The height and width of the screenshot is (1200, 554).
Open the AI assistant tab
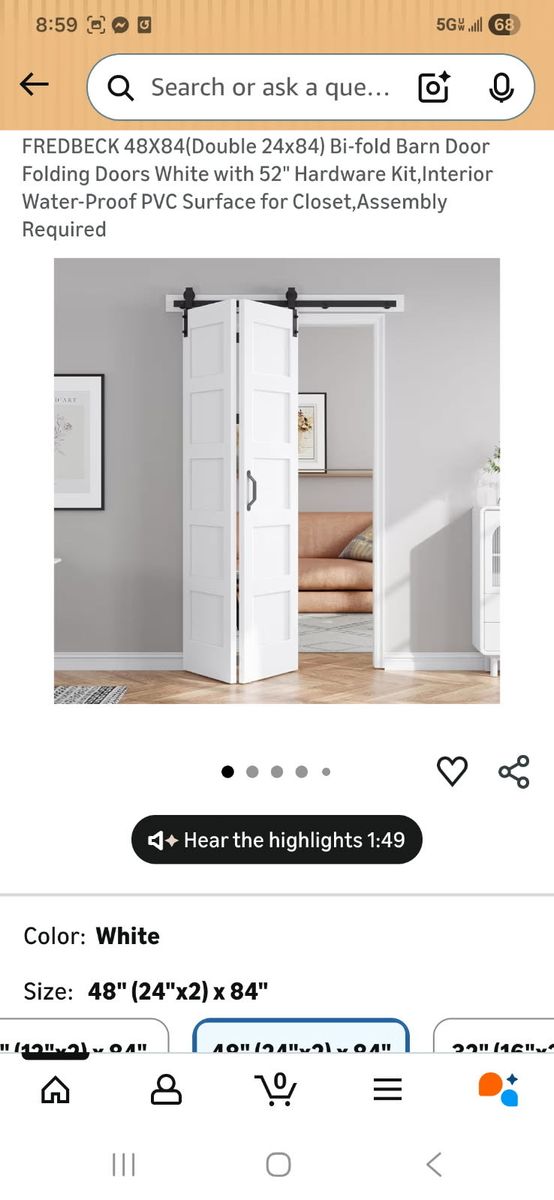498,1088
